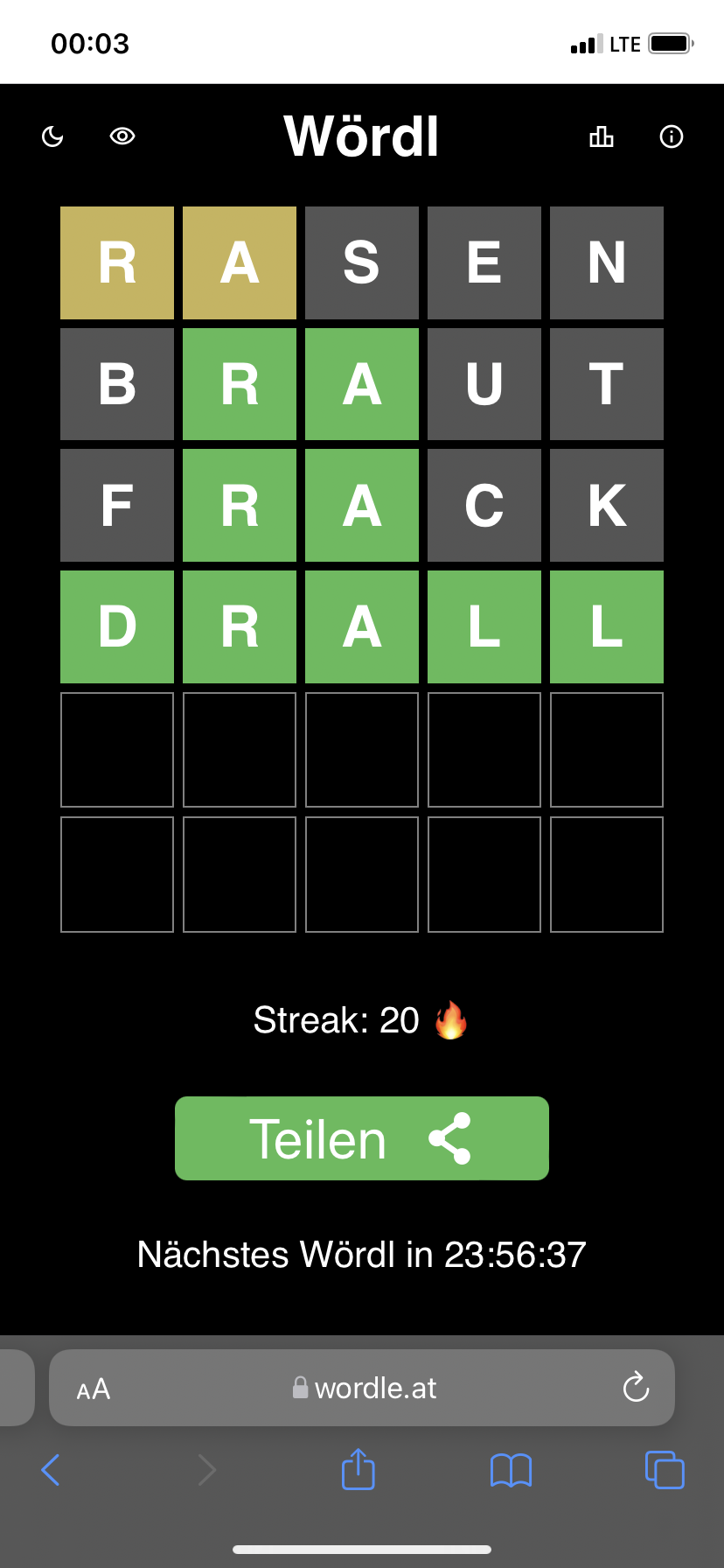This screenshot has height=1568, width=724.
Task: Tap the eye icon for high-contrast mode
Action: (x=122, y=136)
